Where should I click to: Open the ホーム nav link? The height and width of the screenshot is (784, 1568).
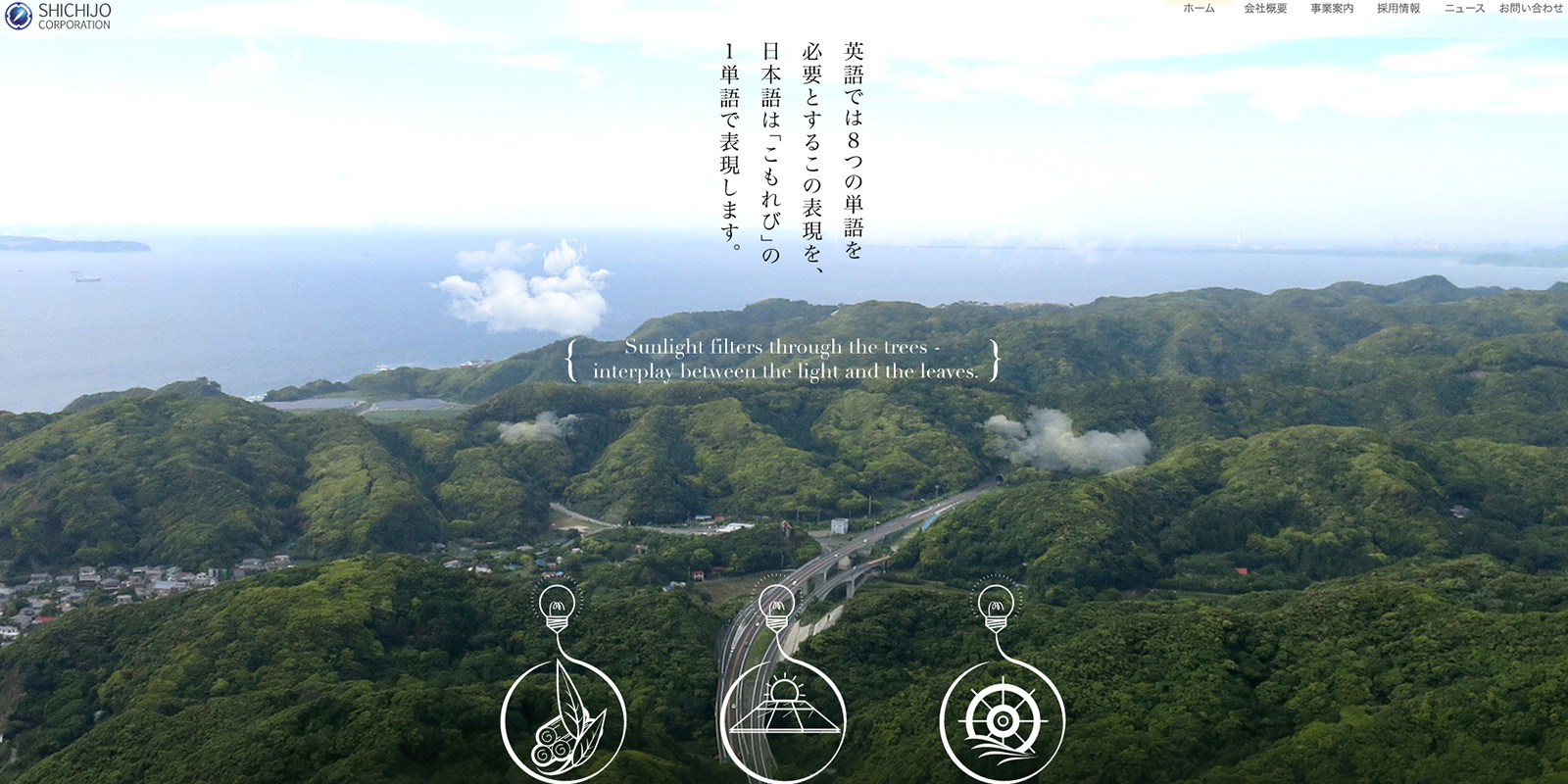[1199, 9]
